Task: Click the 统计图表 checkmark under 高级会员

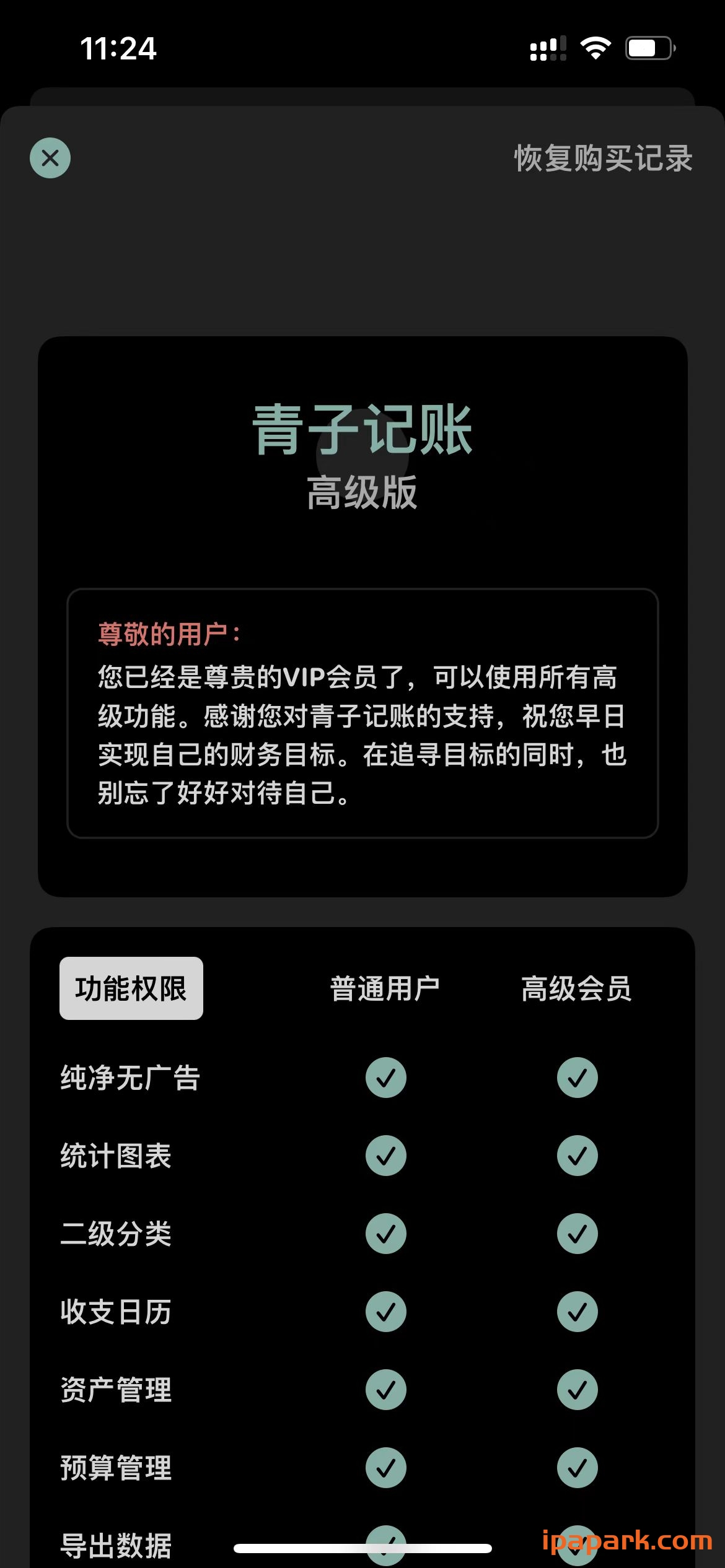Action: tap(577, 1156)
